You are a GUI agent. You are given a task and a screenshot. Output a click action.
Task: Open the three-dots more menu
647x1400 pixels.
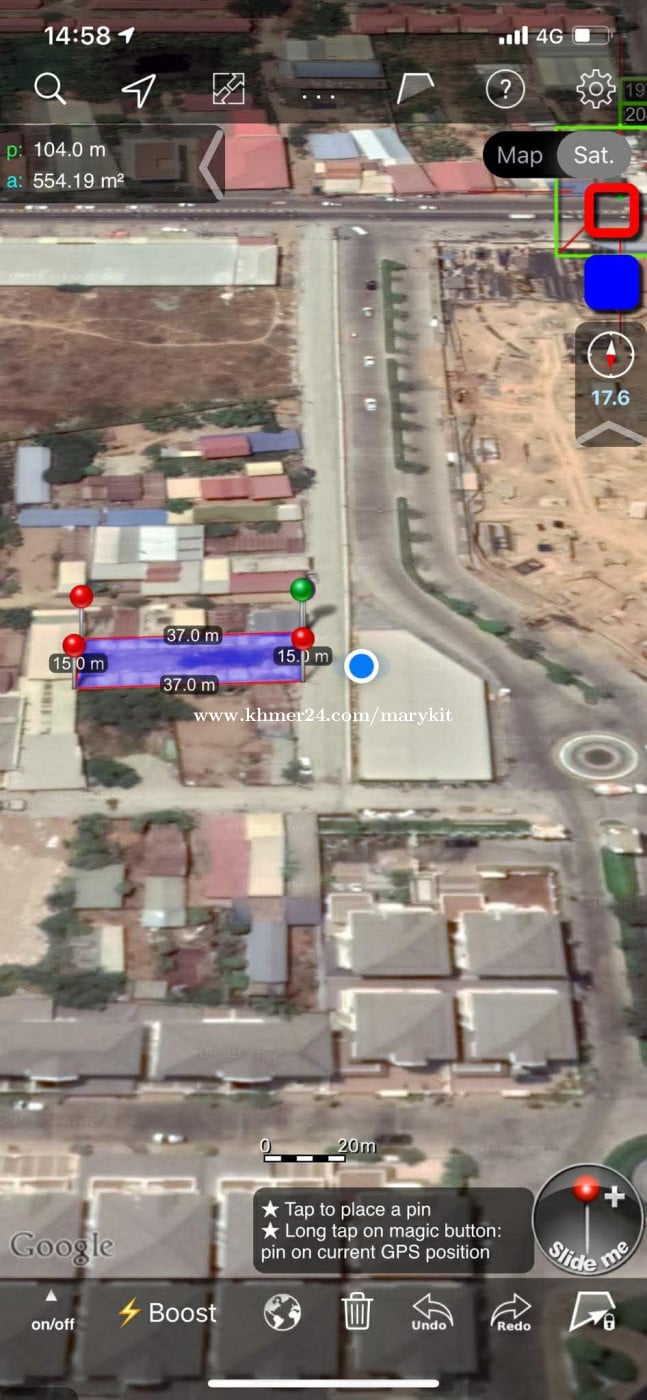[x=318, y=94]
